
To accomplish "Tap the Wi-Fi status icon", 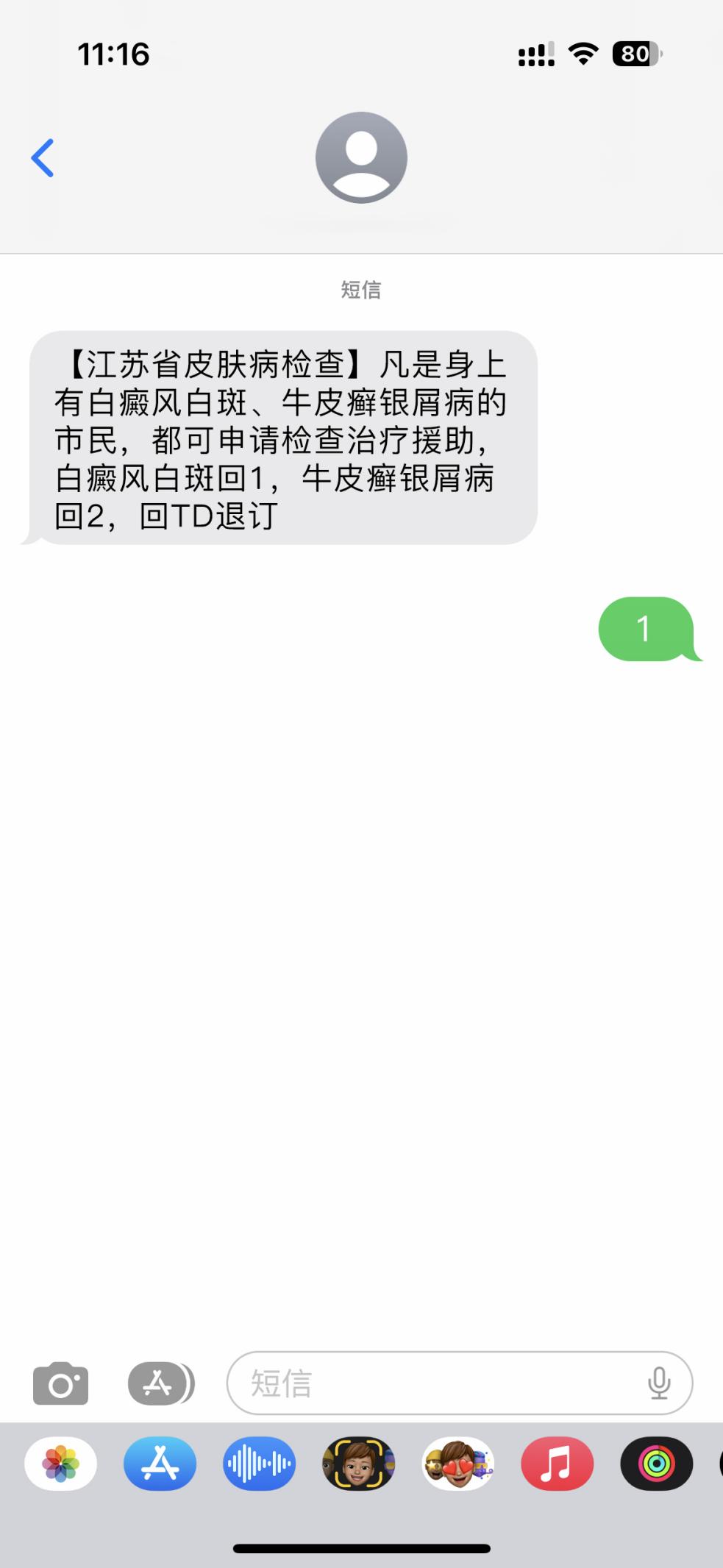I will point(585,54).
